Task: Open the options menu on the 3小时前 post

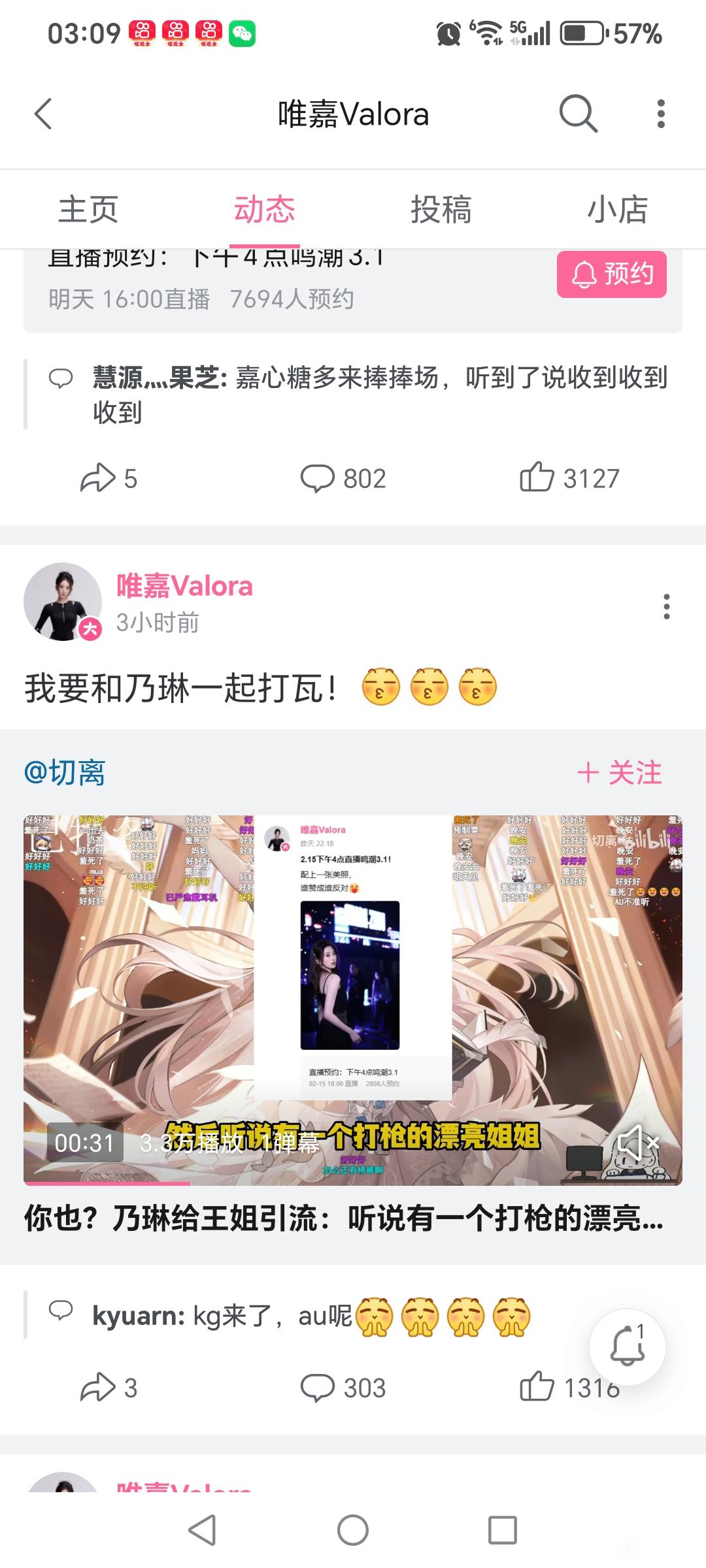Action: pos(666,606)
